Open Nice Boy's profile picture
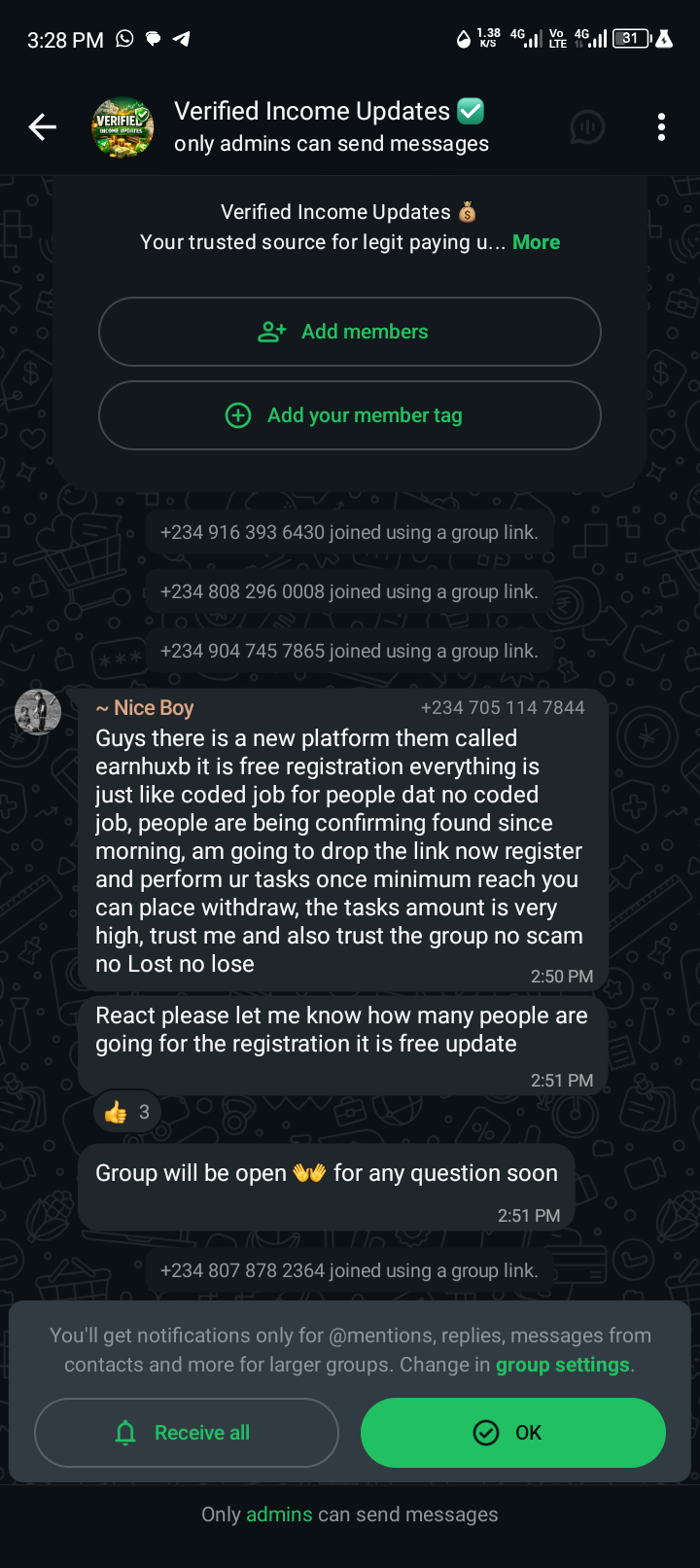The height and width of the screenshot is (1568, 700). click(38, 712)
